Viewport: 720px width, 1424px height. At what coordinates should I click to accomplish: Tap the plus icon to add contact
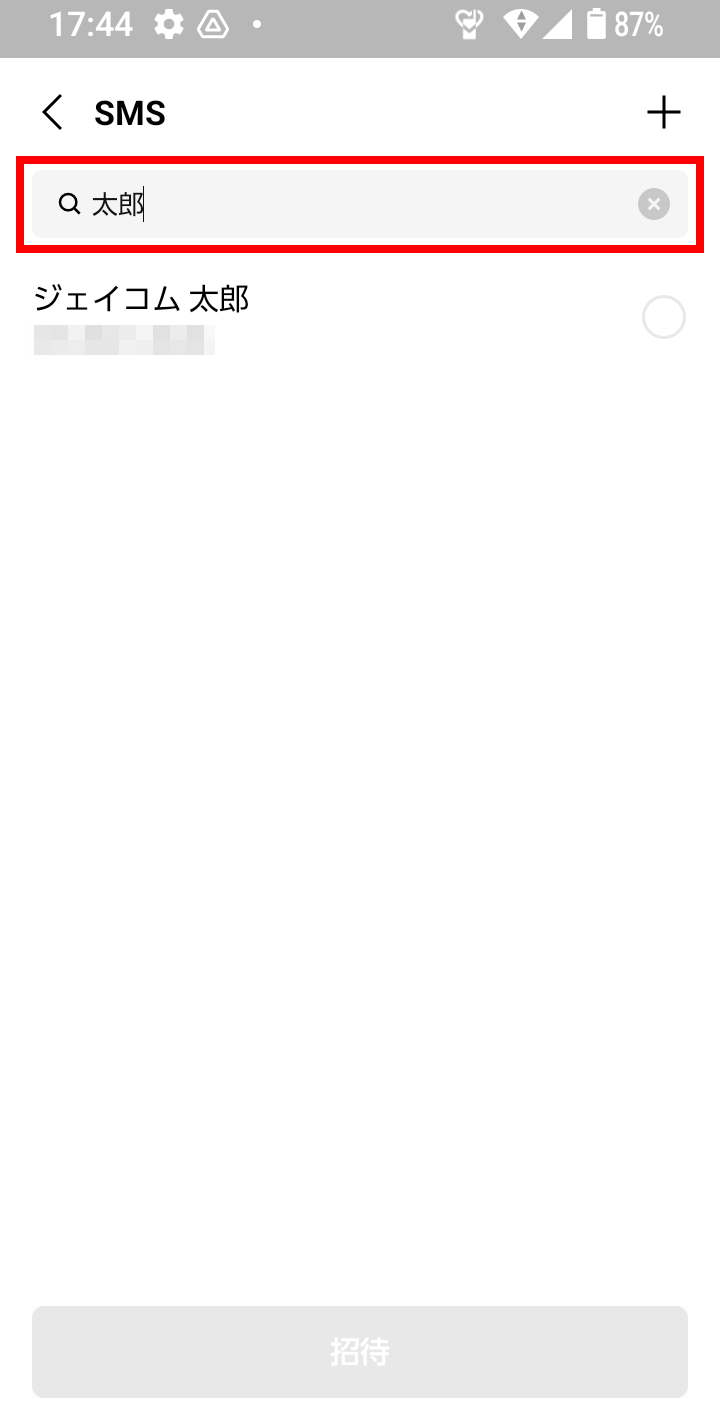tap(663, 113)
